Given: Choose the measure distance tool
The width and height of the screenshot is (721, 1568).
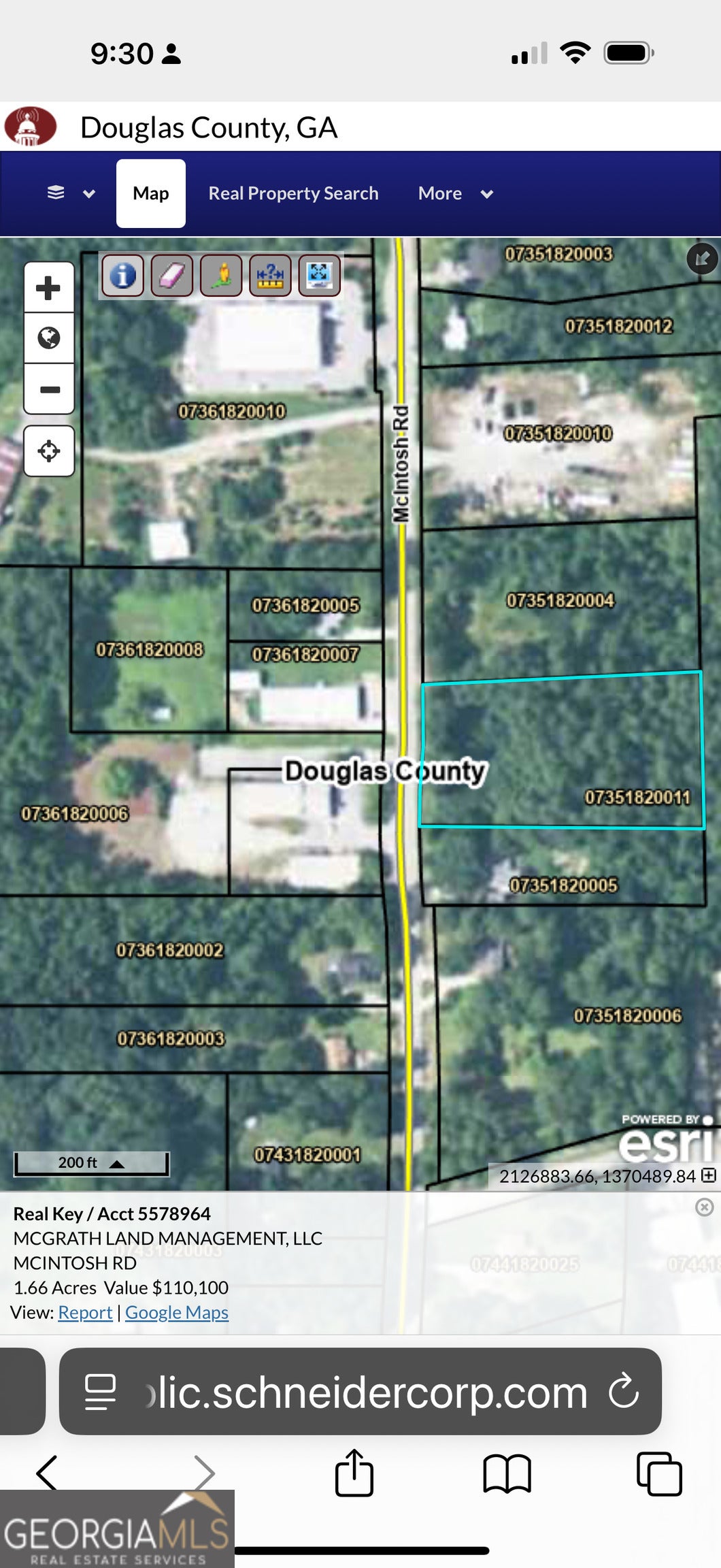Looking at the screenshot, I should (270, 276).
